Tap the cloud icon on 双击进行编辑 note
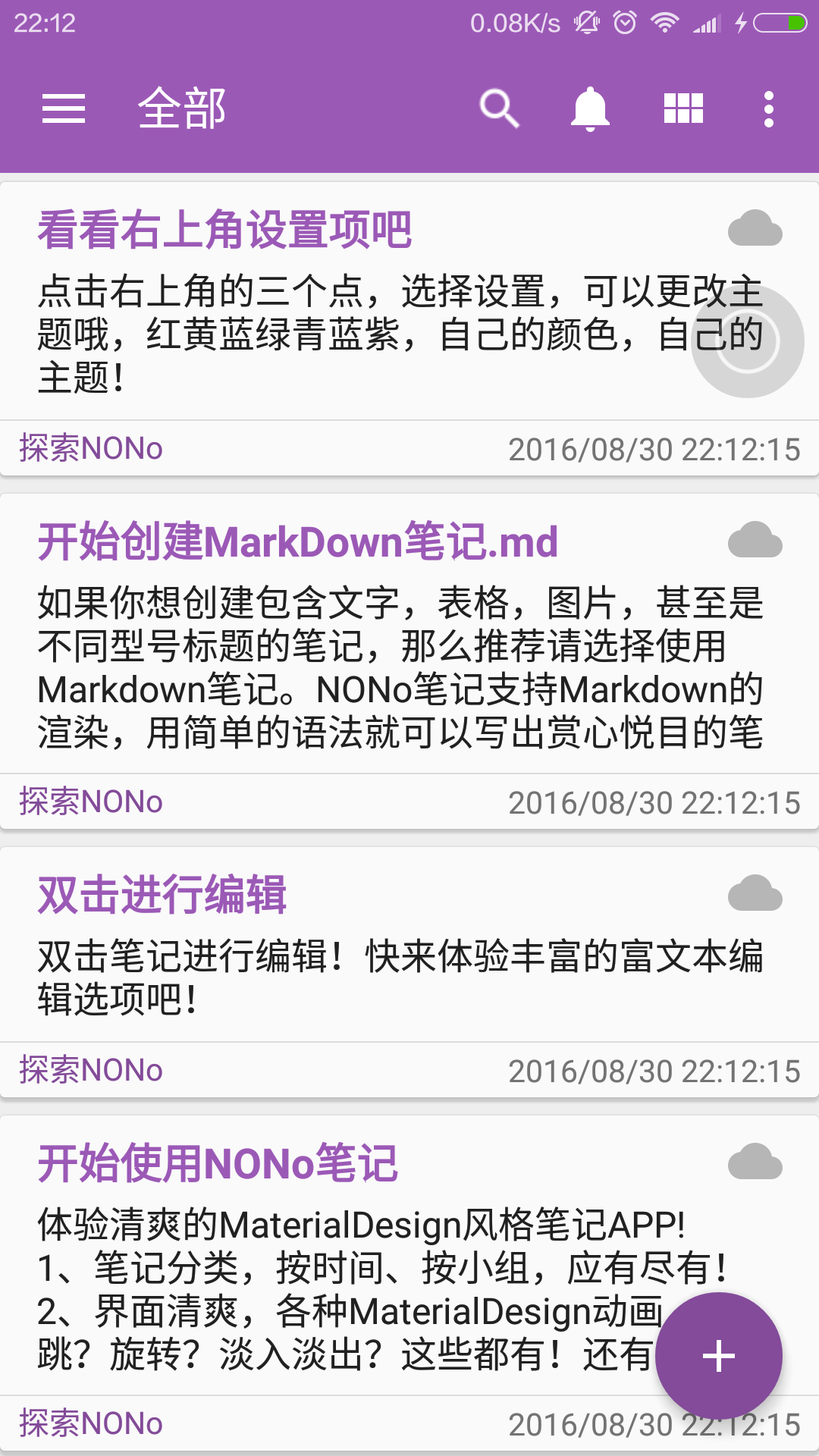 tap(755, 891)
